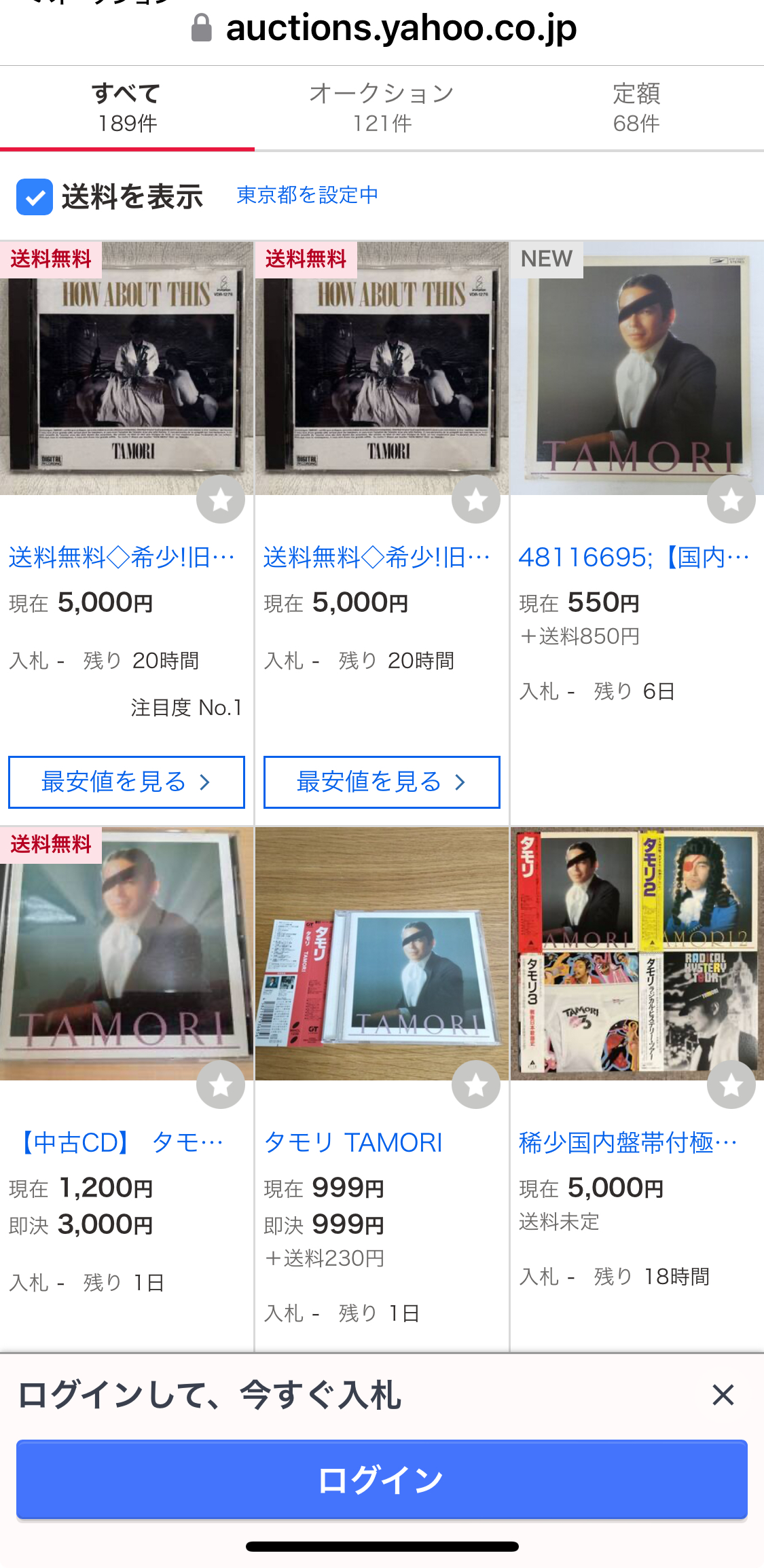Tap the blue ログイン button
The width and height of the screenshot is (764, 1568).
(x=382, y=1480)
